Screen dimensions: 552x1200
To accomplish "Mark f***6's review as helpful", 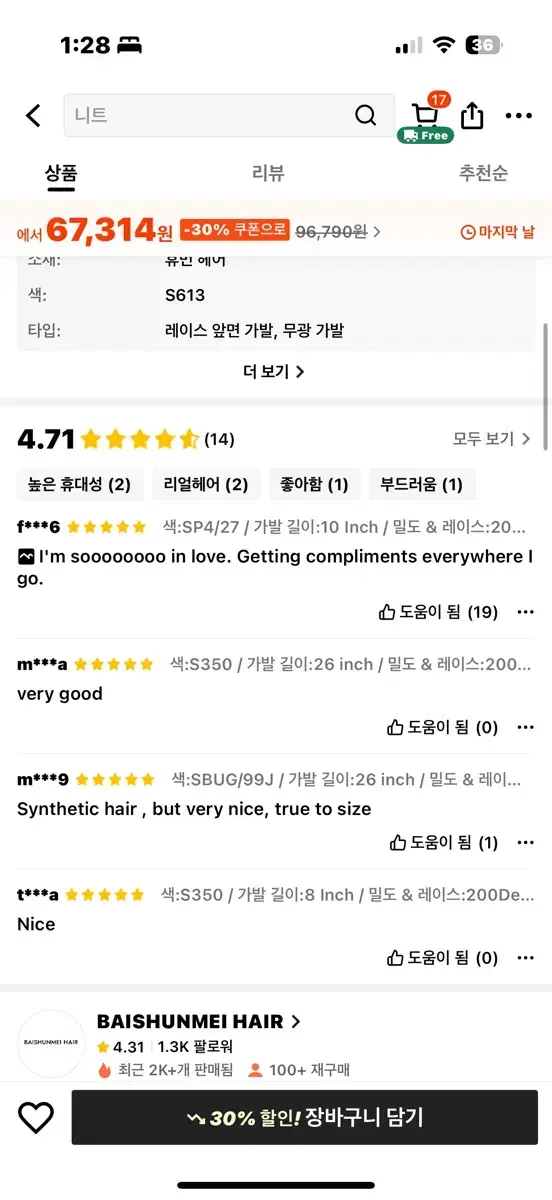I will pyautogui.click(x=438, y=612).
